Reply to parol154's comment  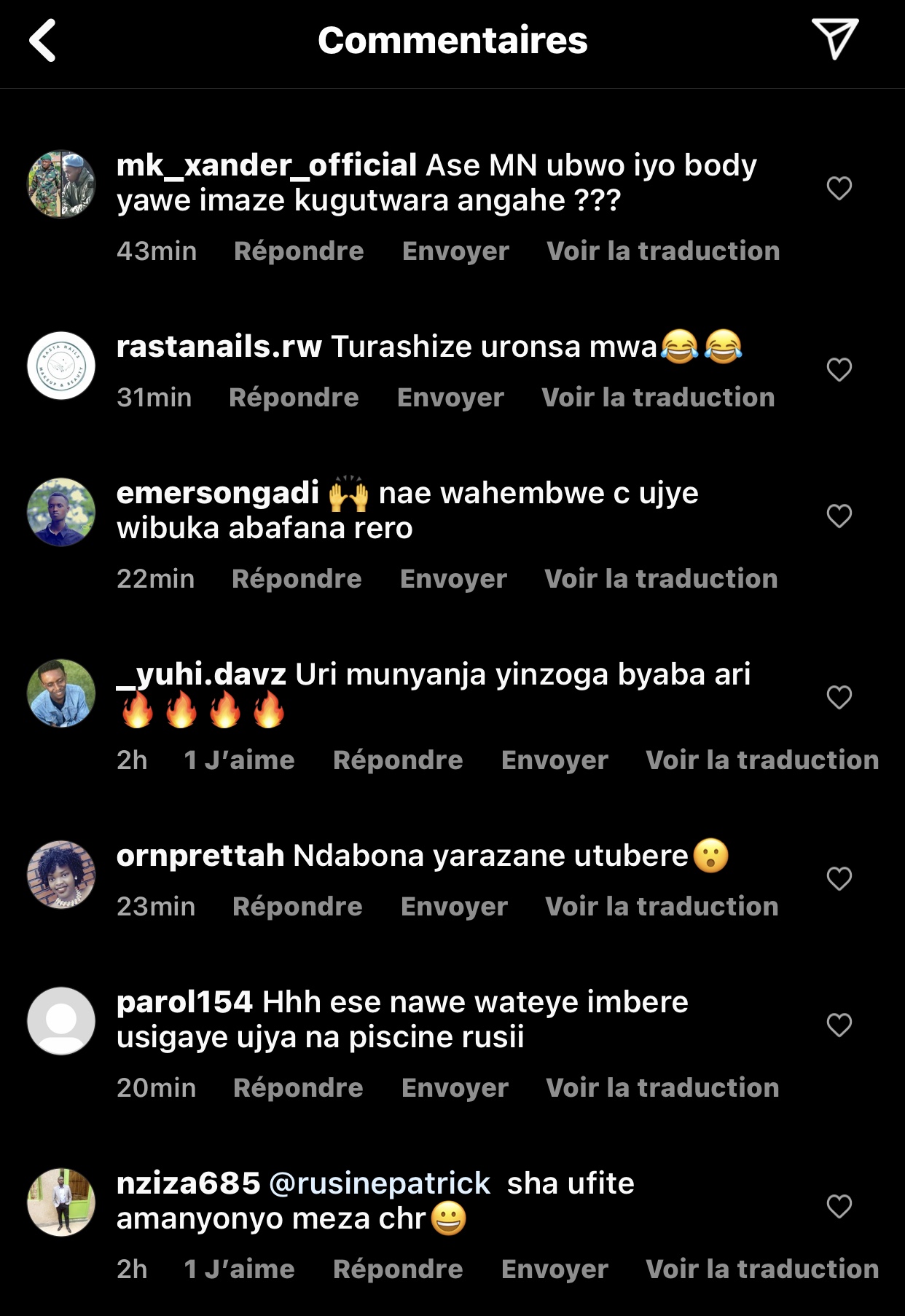tap(298, 1087)
